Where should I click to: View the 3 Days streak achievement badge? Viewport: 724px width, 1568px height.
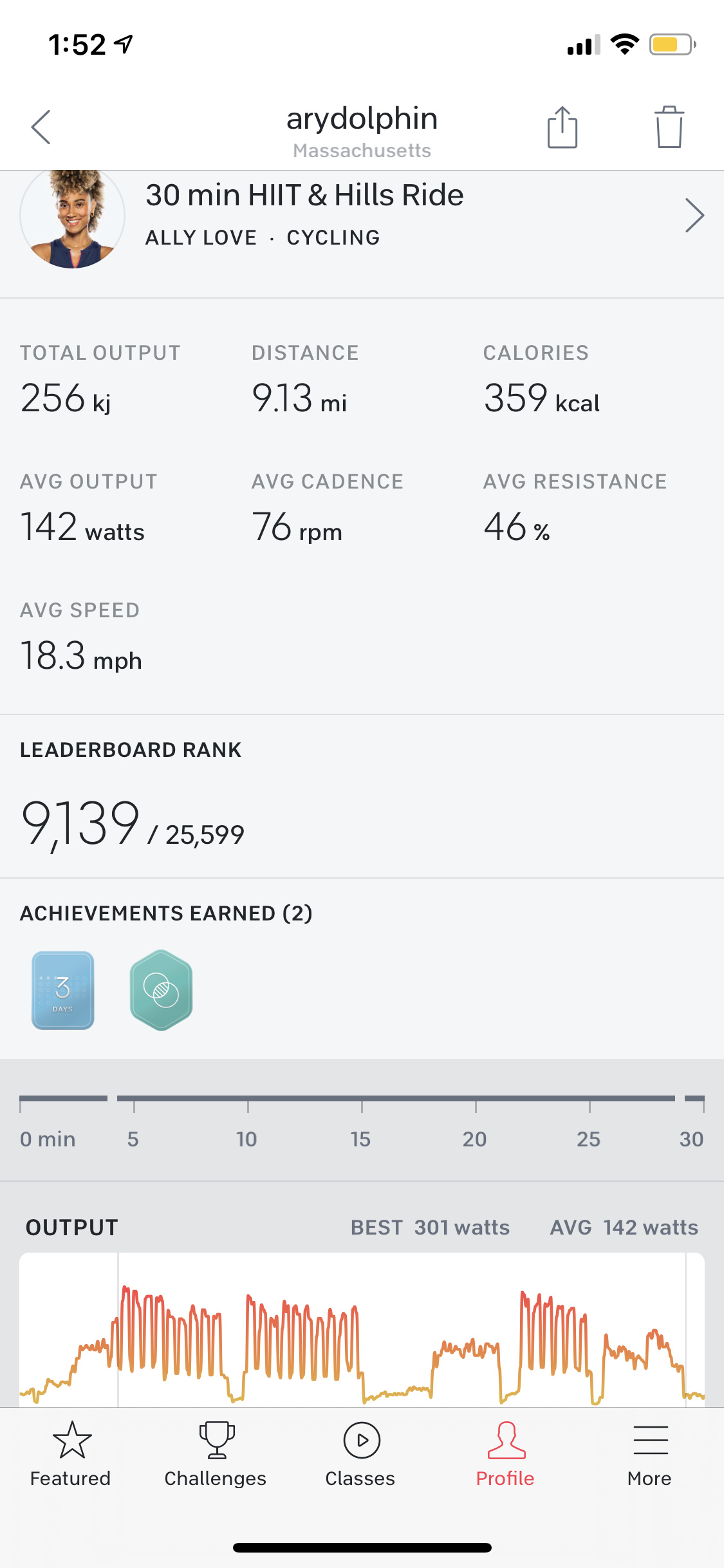pos(63,990)
